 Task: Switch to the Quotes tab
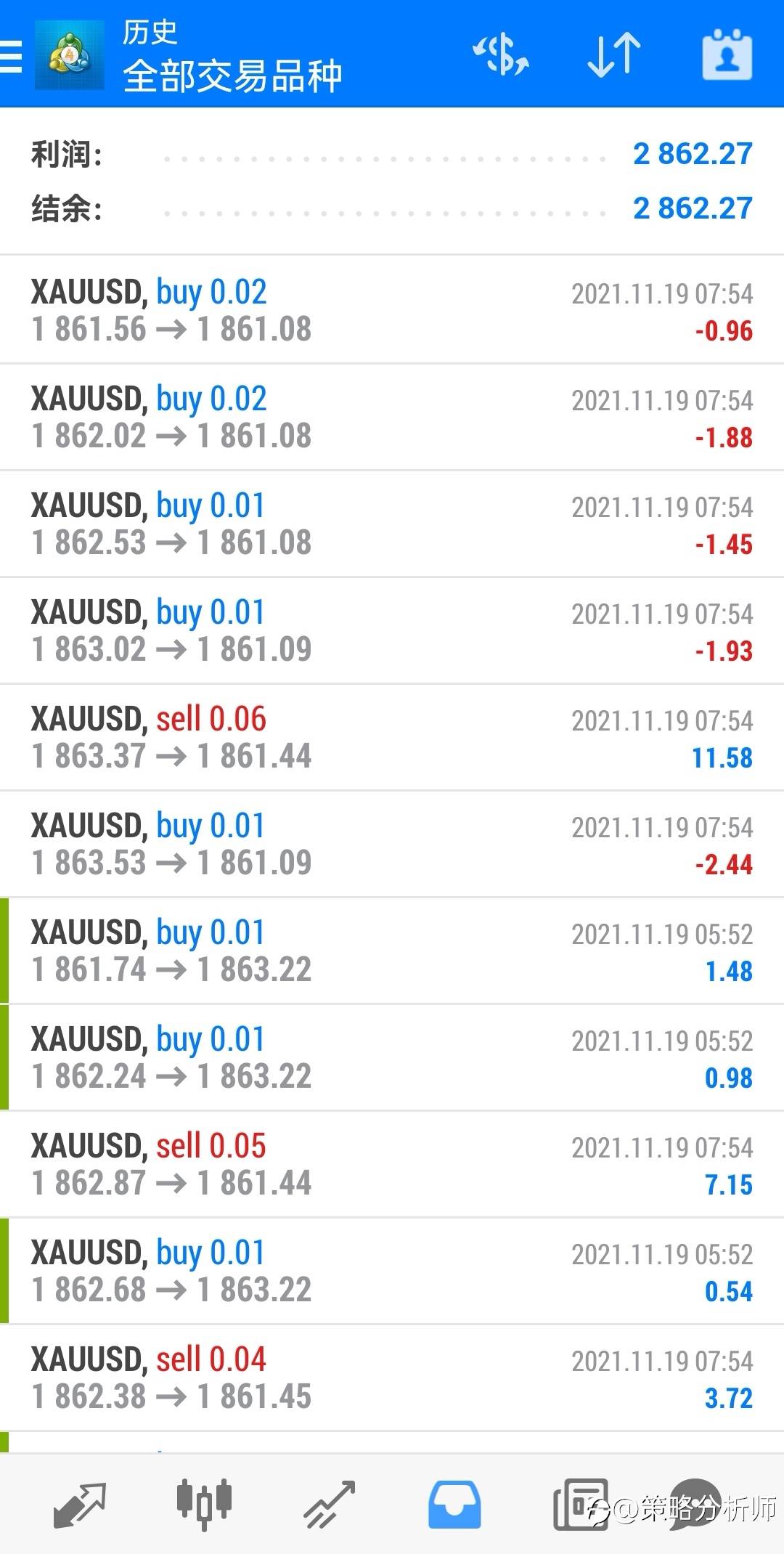pyautogui.click(x=80, y=1505)
